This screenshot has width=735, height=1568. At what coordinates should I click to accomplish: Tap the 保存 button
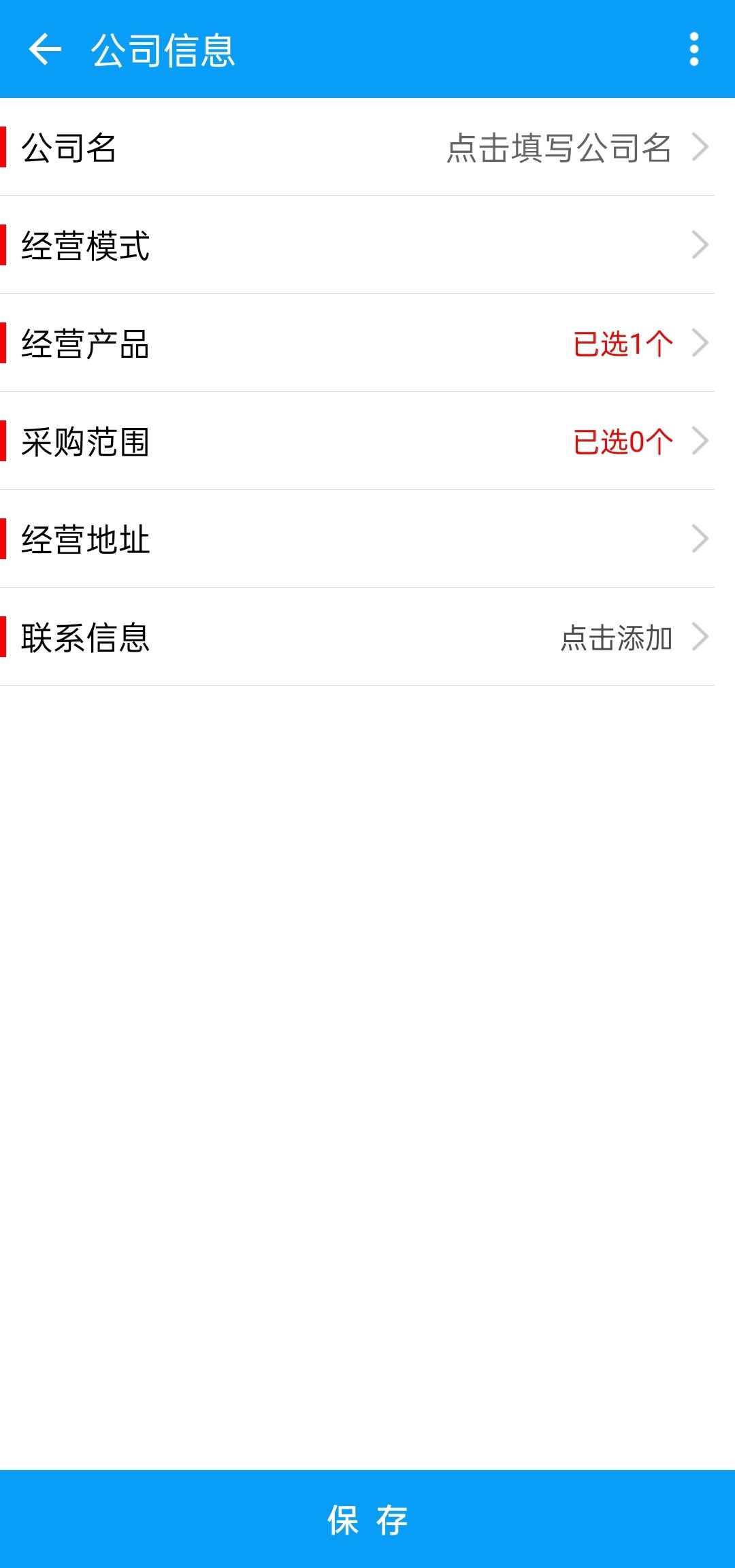pyautogui.click(x=367, y=1519)
